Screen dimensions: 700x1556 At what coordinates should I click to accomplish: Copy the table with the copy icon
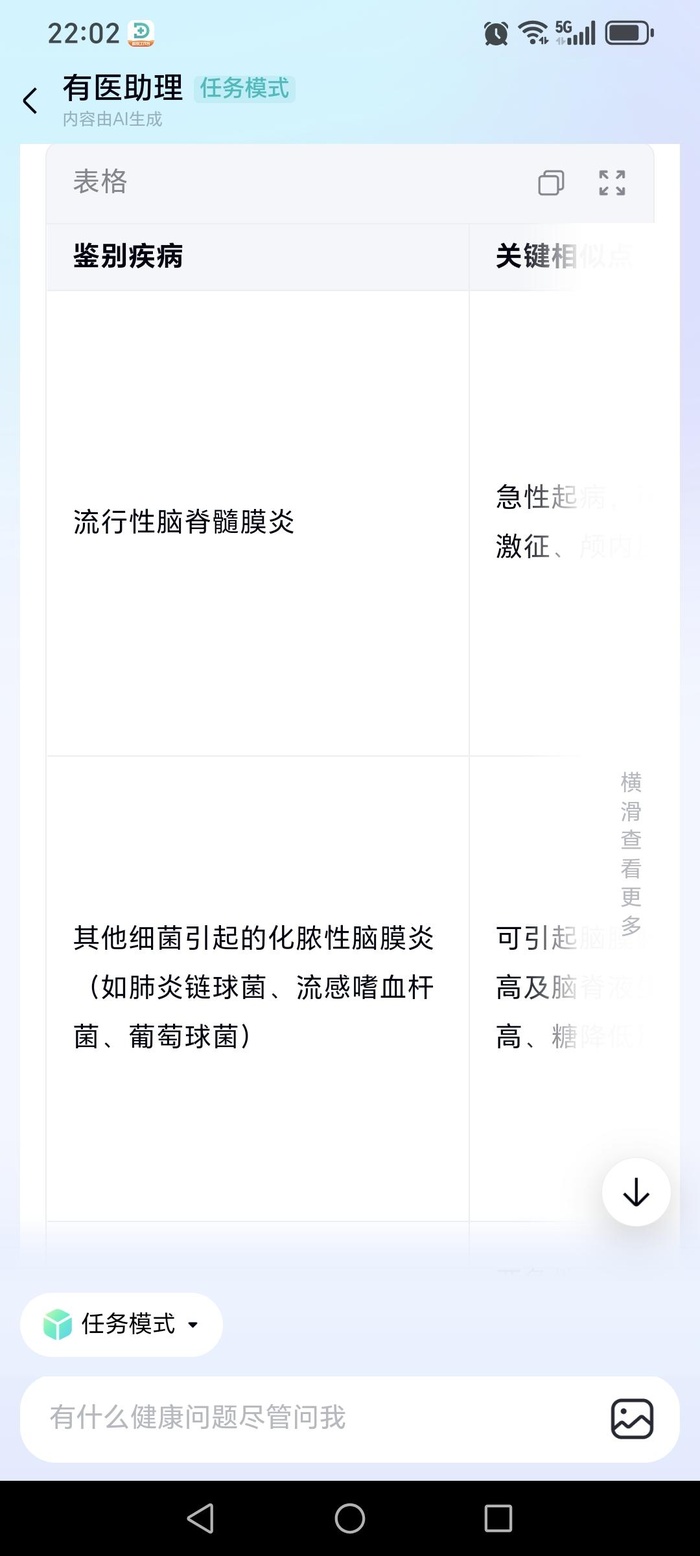click(551, 182)
